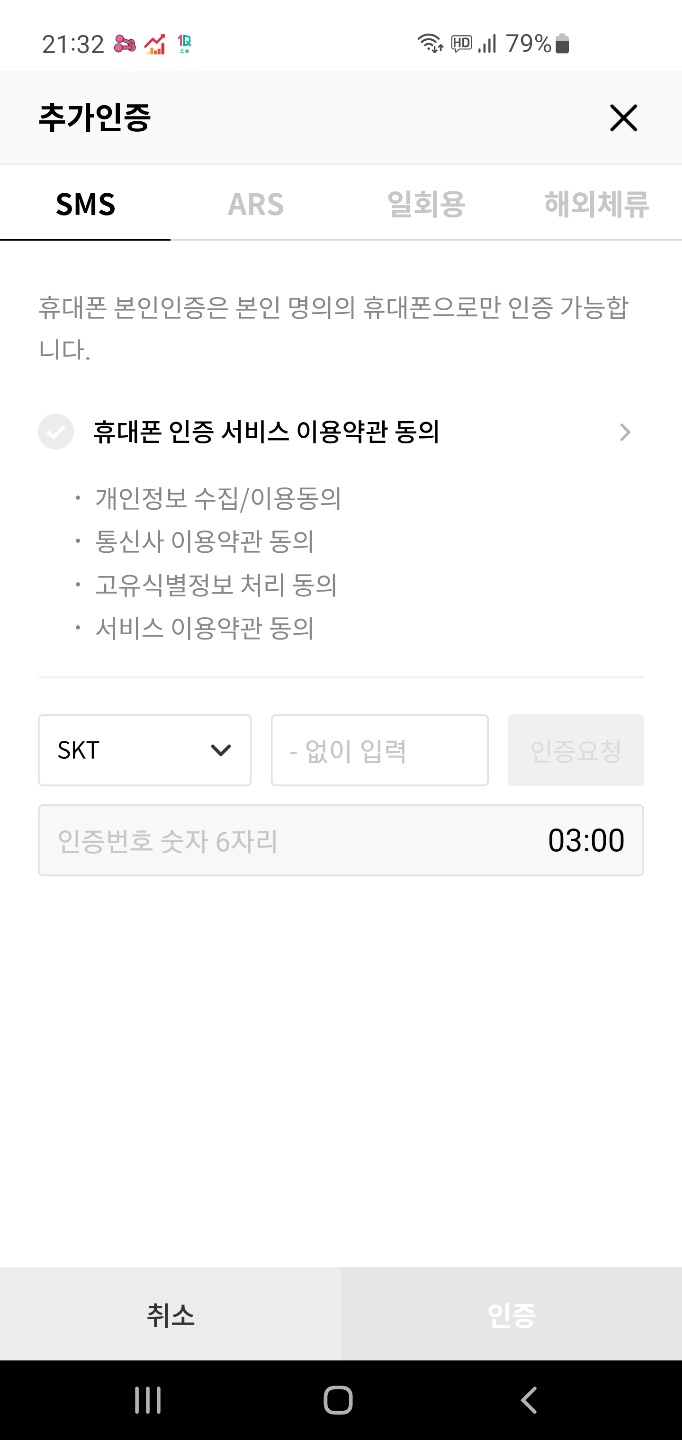Check 휴대폰 인증 서비스 이용약관 동의
Screen dimensions: 682x1440
point(56,432)
